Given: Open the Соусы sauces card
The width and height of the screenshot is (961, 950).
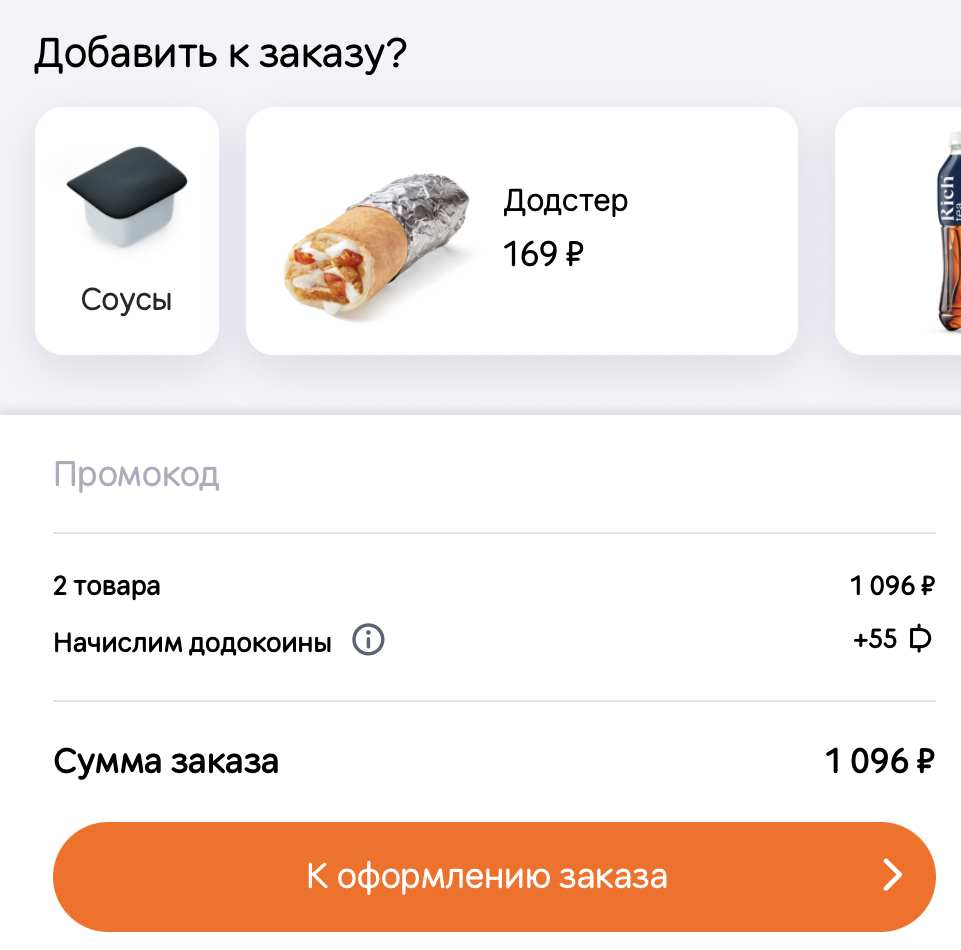Looking at the screenshot, I should click(127, 231).
